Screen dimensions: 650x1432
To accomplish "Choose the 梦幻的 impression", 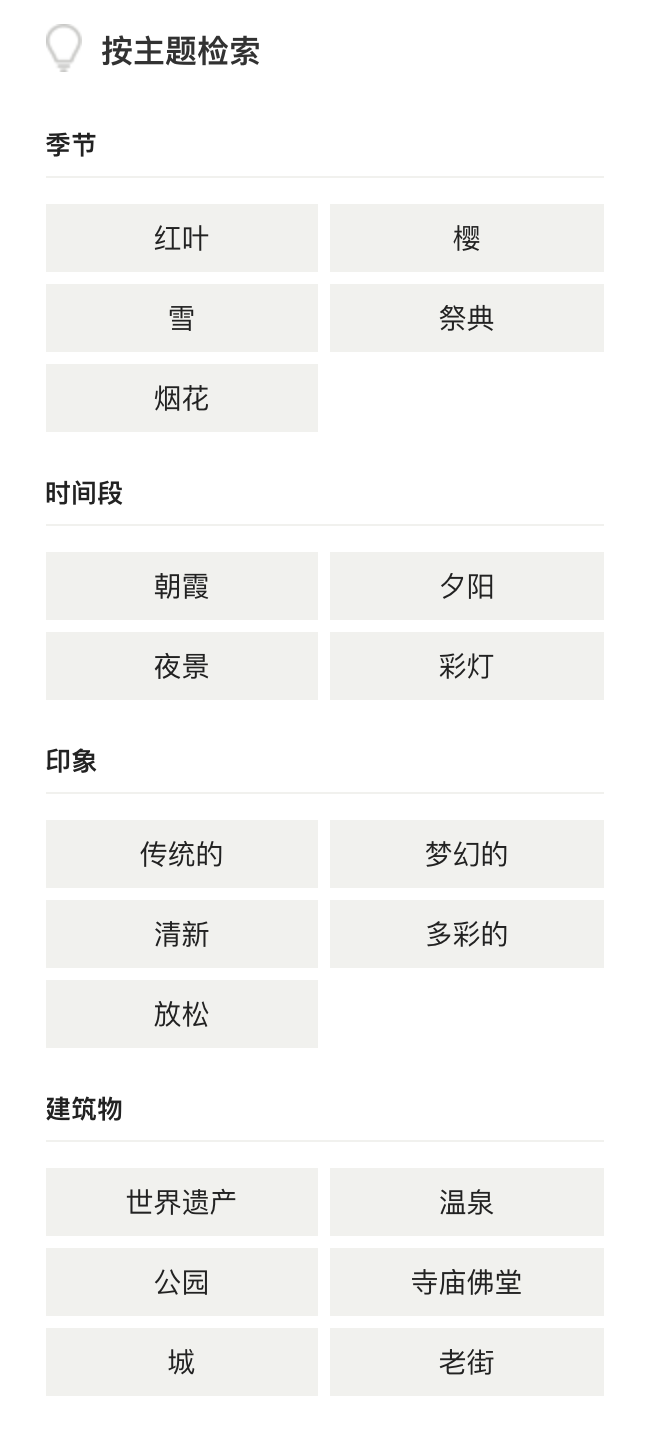I will point(467,854).
